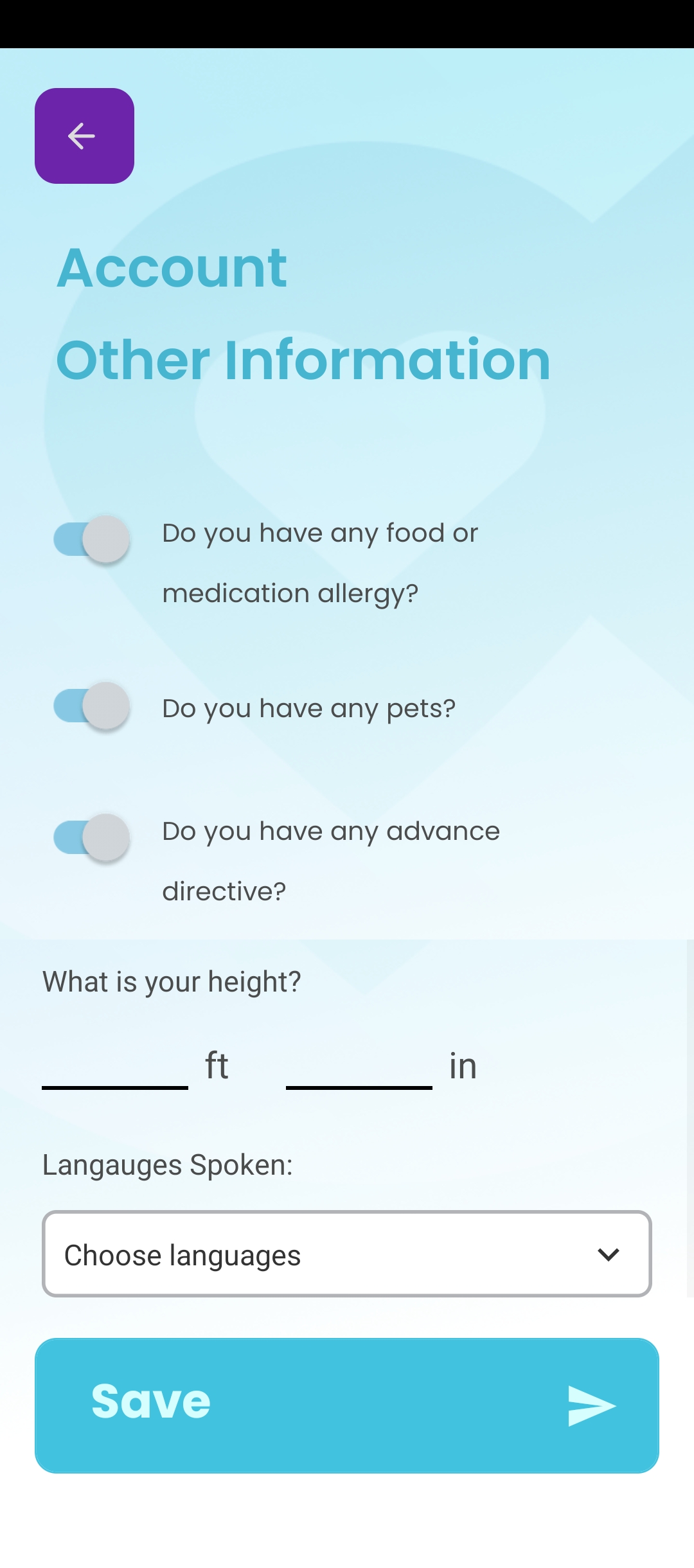Toggle the pets switch
Screen dimensions: 694x1568
[x=92, y=706]
